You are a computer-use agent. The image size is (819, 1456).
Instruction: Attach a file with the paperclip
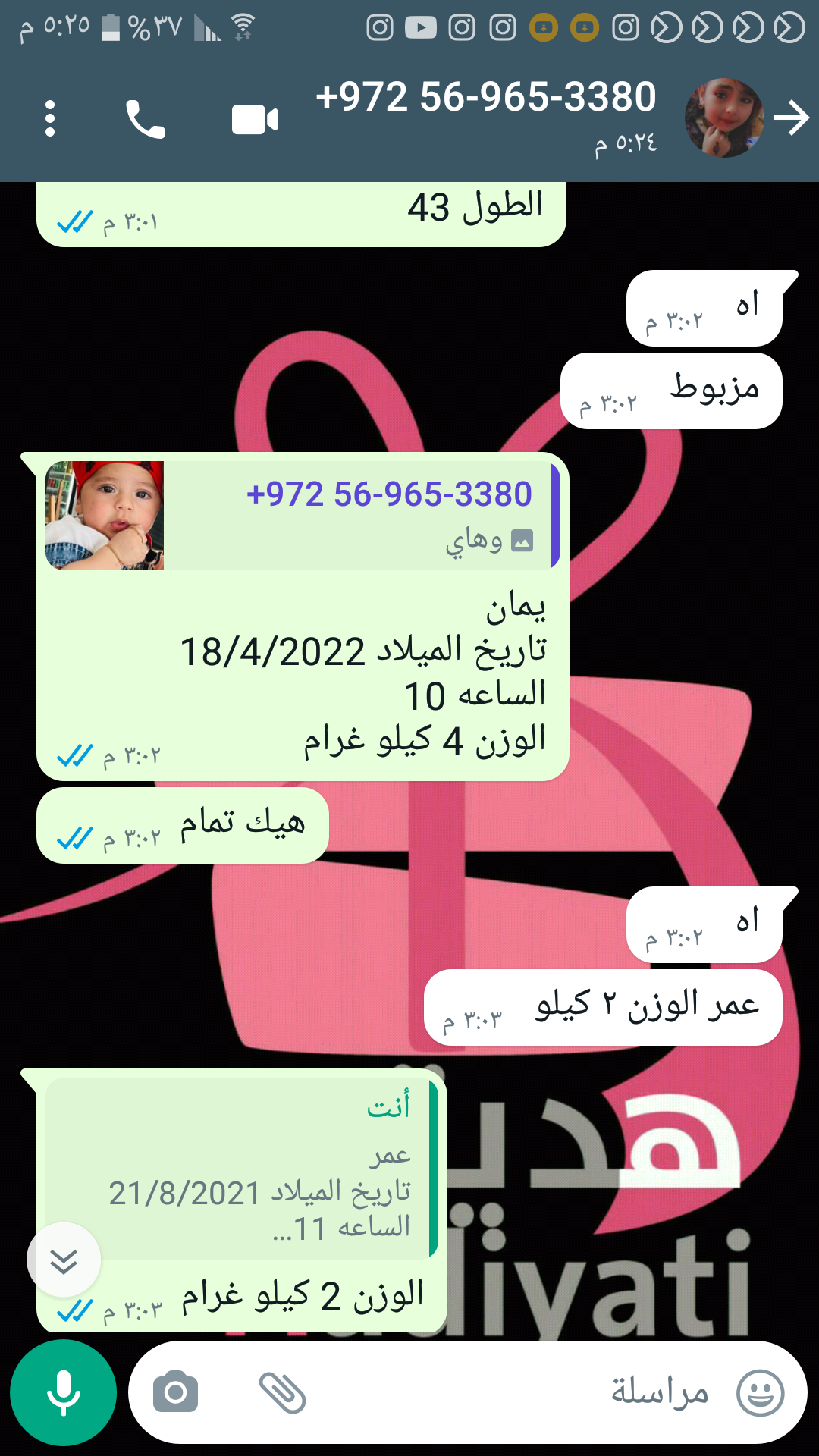(x=282, y=1392)
